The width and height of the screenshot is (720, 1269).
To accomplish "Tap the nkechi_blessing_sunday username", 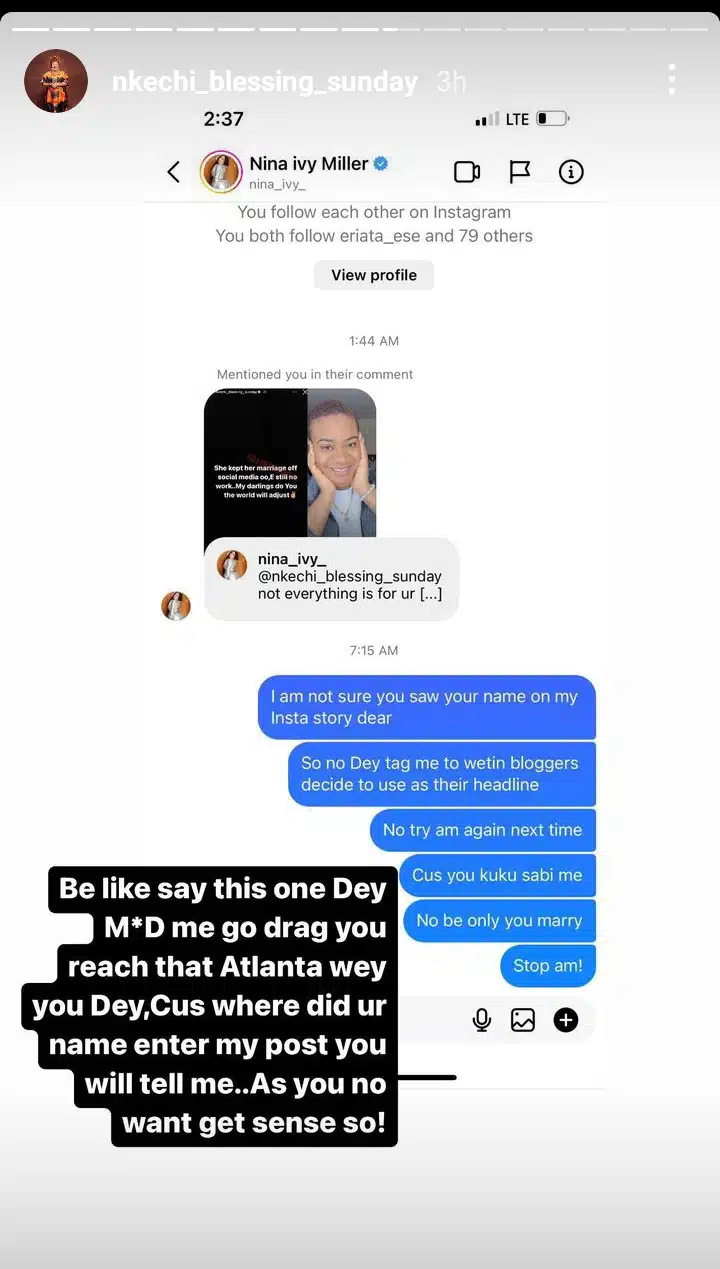I will (x=264, y=82).
